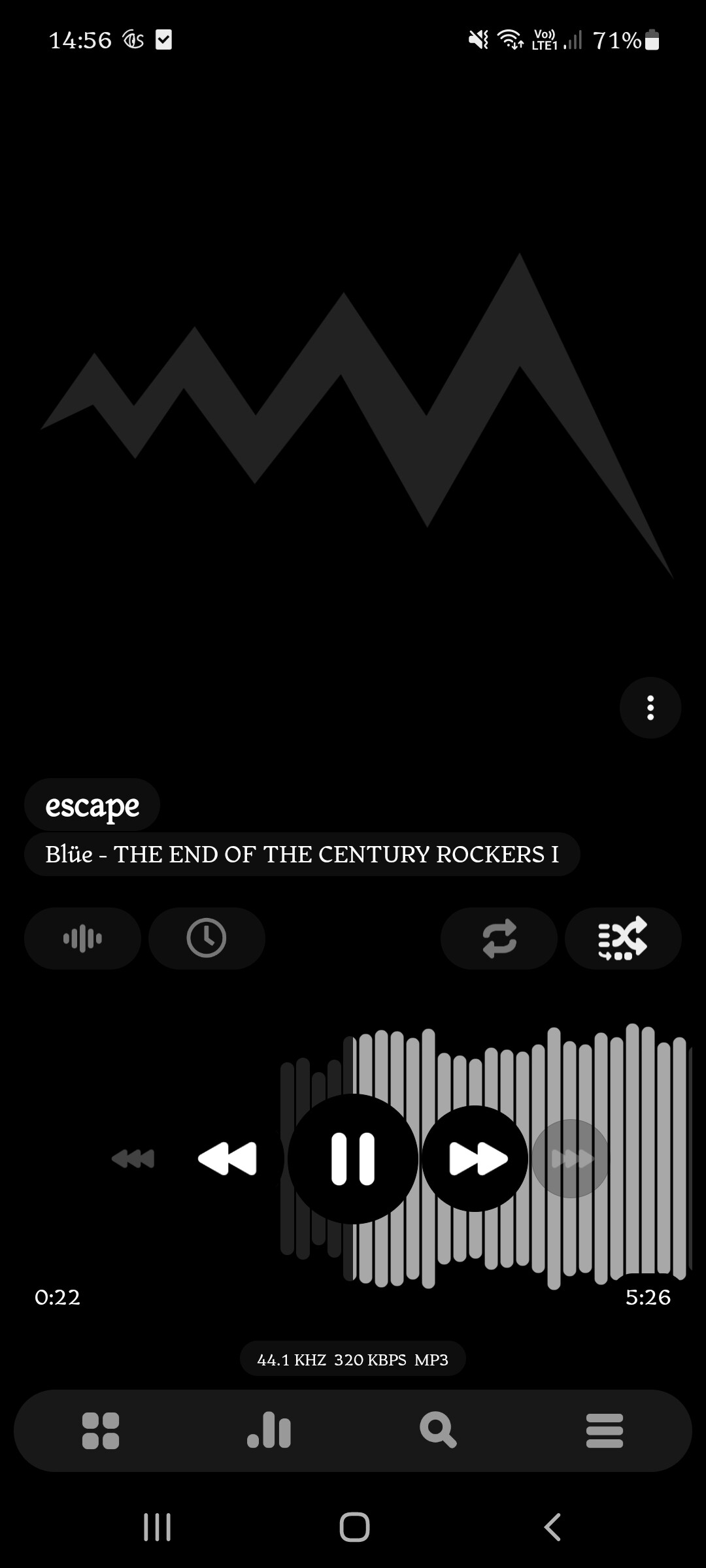Toggle the repeat mode
The width and height of the screenshot is (706, 1568).
[x=499, y=938]
